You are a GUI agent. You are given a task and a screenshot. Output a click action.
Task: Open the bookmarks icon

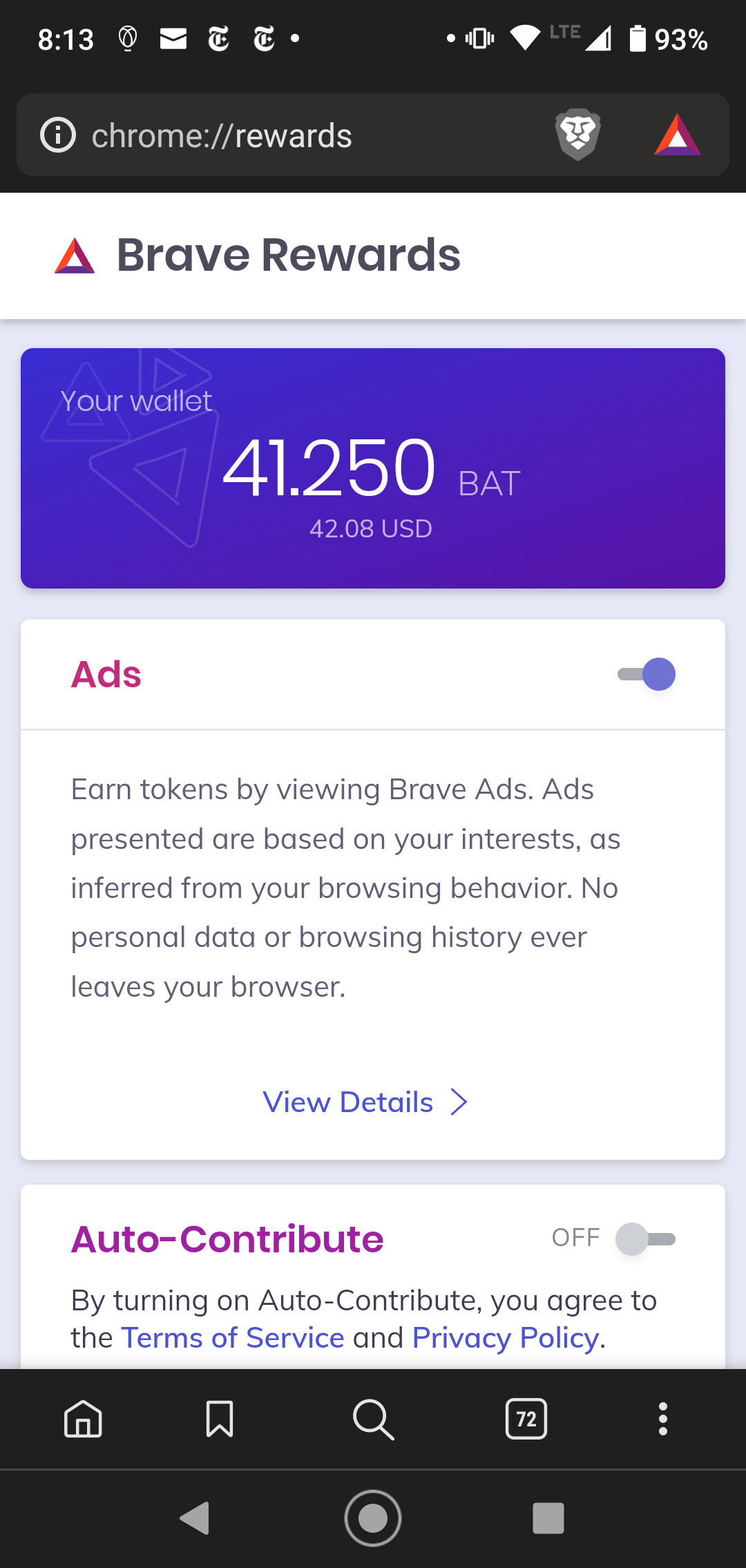coord(220,1419)
